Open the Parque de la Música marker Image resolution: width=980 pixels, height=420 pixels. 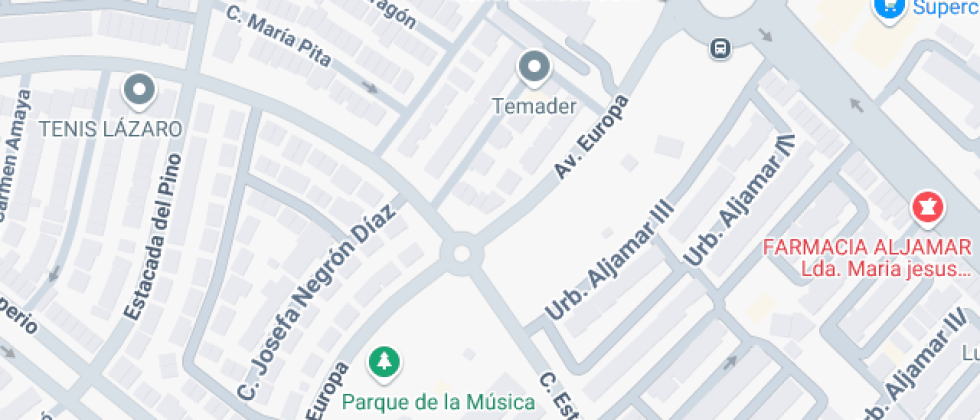point(382,364)
